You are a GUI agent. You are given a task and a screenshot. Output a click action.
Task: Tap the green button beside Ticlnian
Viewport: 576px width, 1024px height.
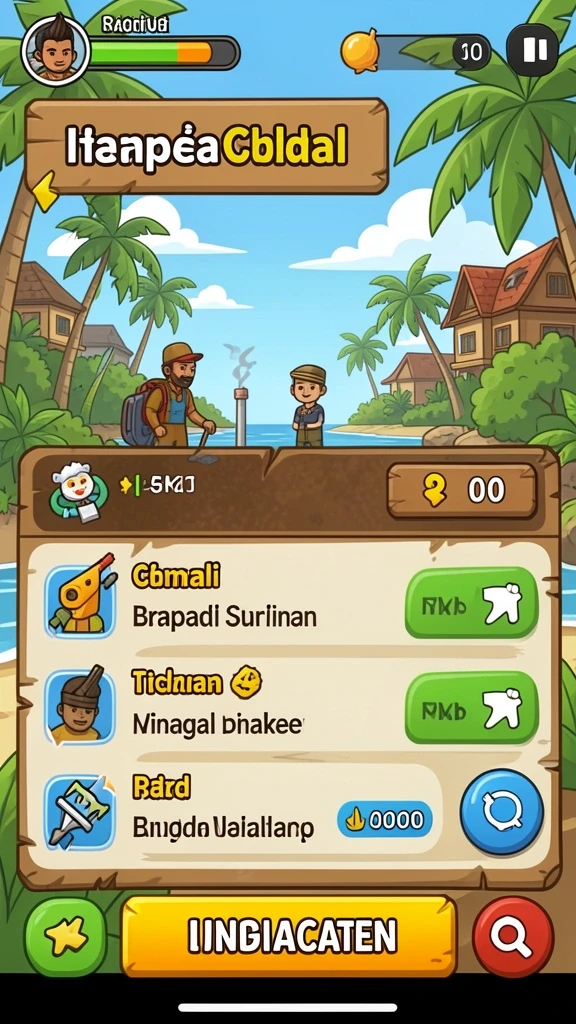[x=472, y=707]
